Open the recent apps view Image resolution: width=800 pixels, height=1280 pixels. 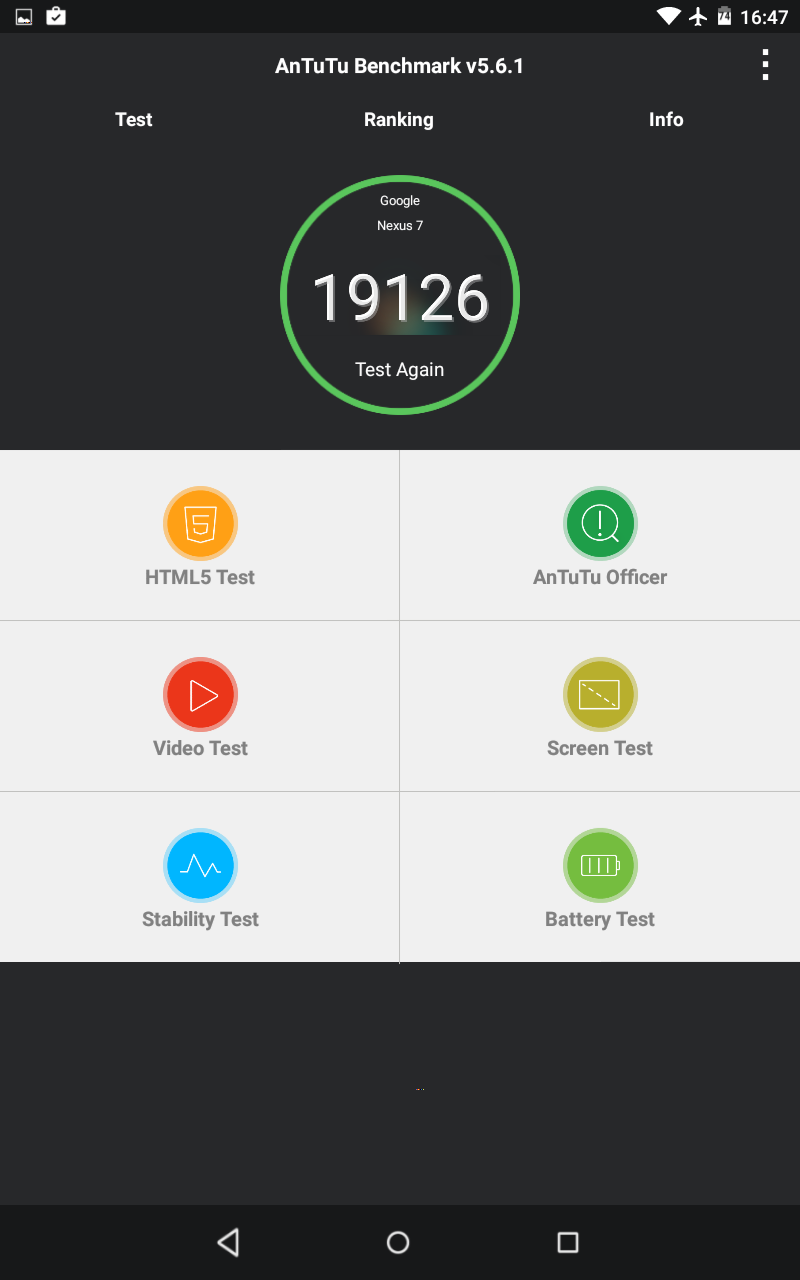click(568, 1242)
